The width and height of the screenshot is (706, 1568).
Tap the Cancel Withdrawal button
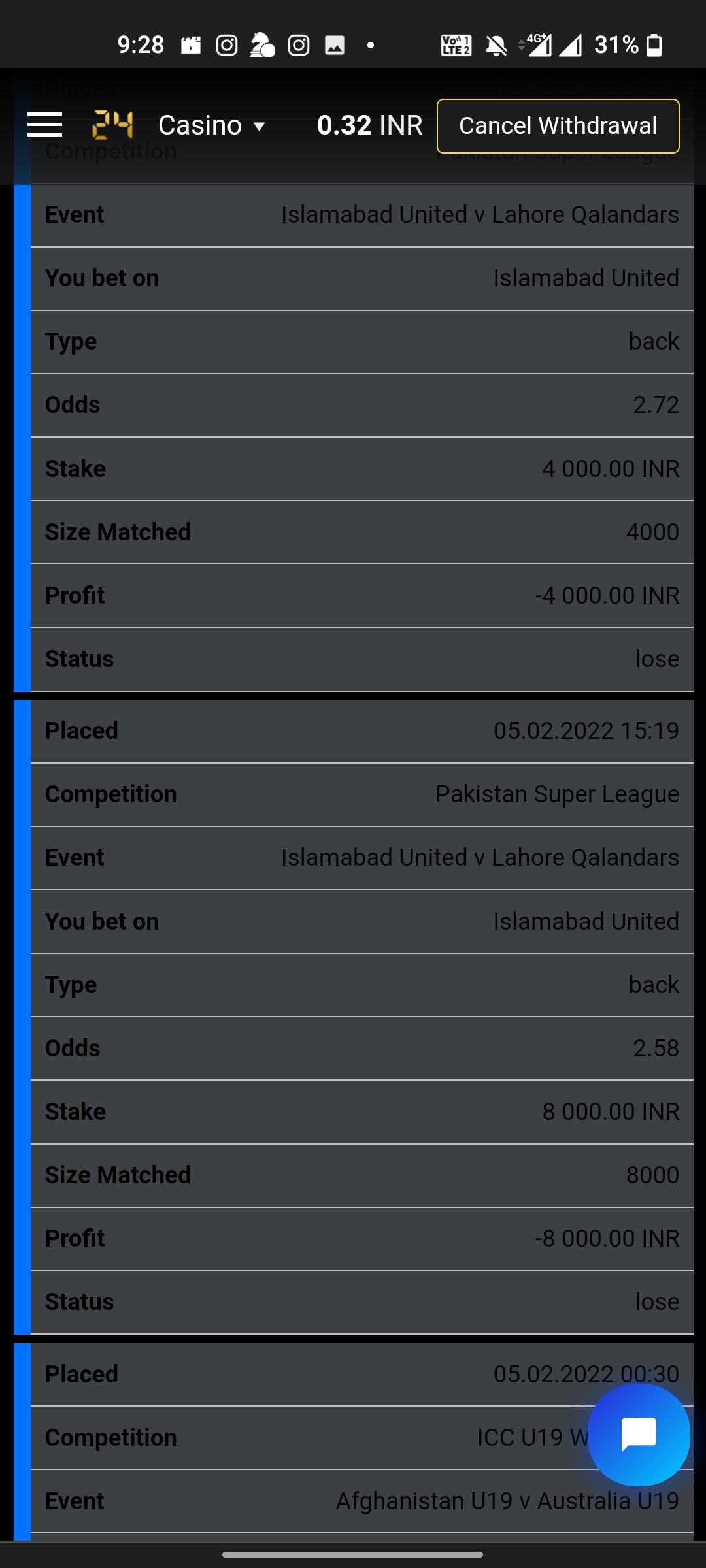click(558, 125)
